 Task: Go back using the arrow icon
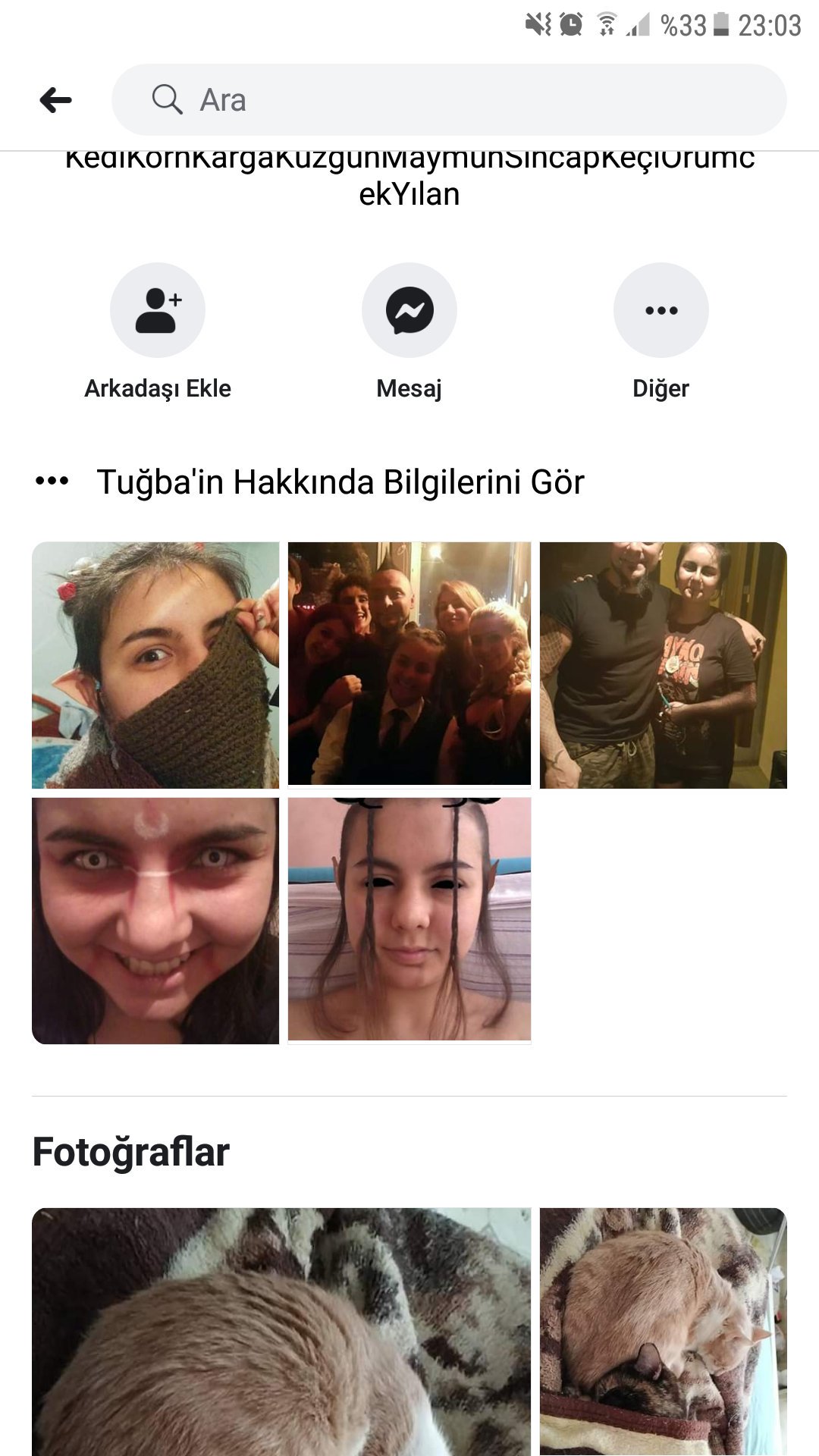[55, 100]
